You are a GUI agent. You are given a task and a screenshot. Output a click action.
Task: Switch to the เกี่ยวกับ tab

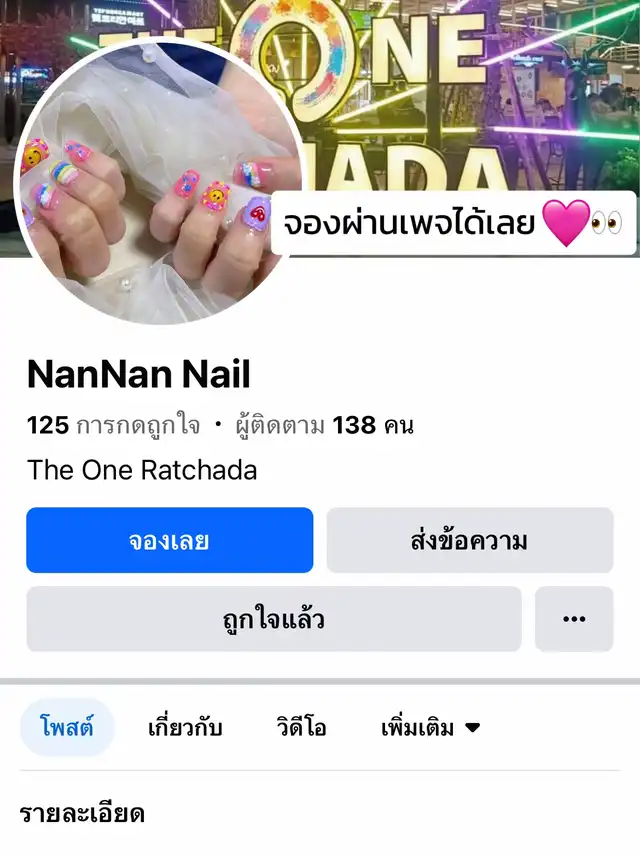point(184,727)
